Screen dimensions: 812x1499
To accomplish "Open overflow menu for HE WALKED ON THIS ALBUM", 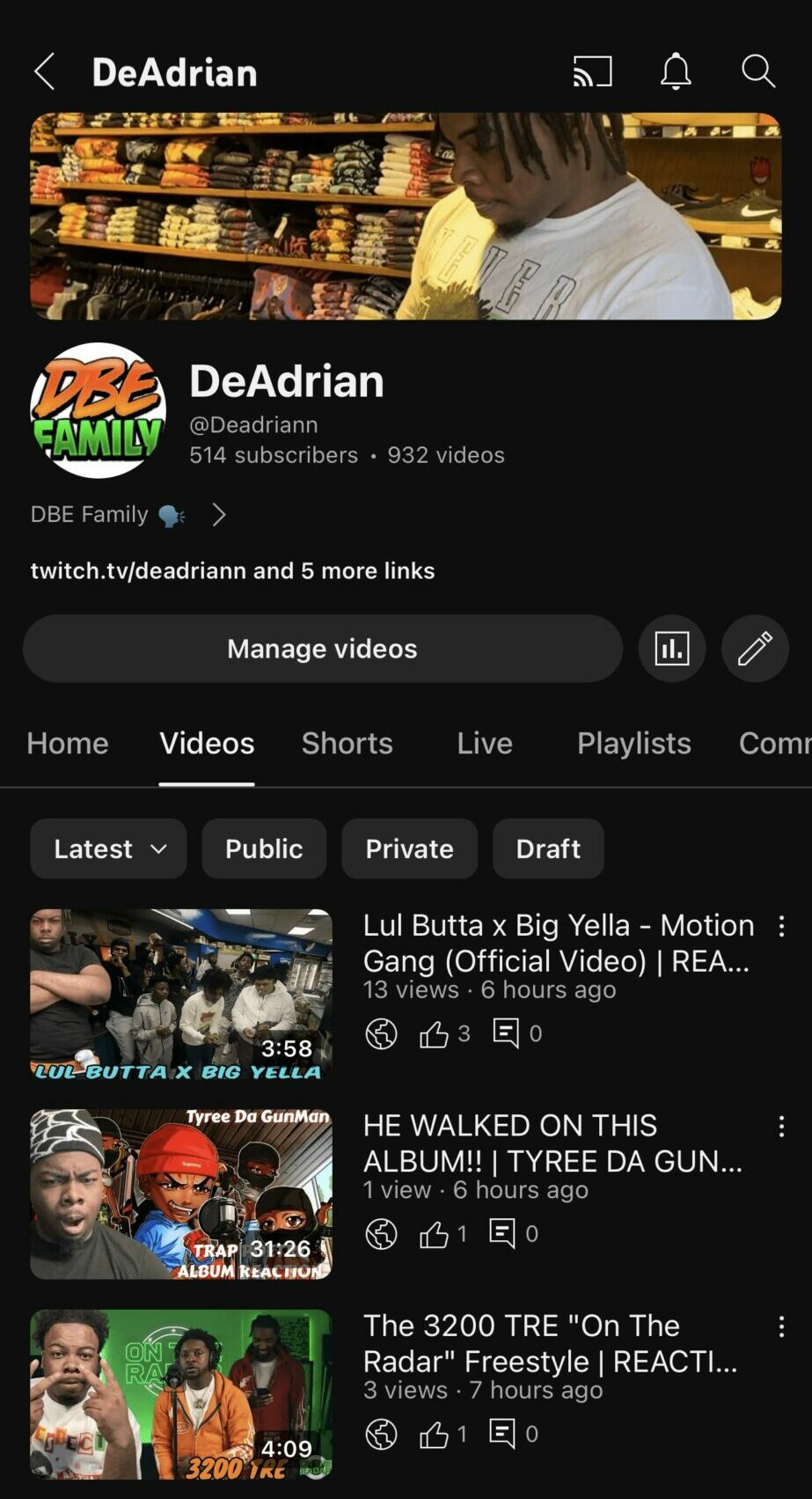I will [x=781, y=1127].
